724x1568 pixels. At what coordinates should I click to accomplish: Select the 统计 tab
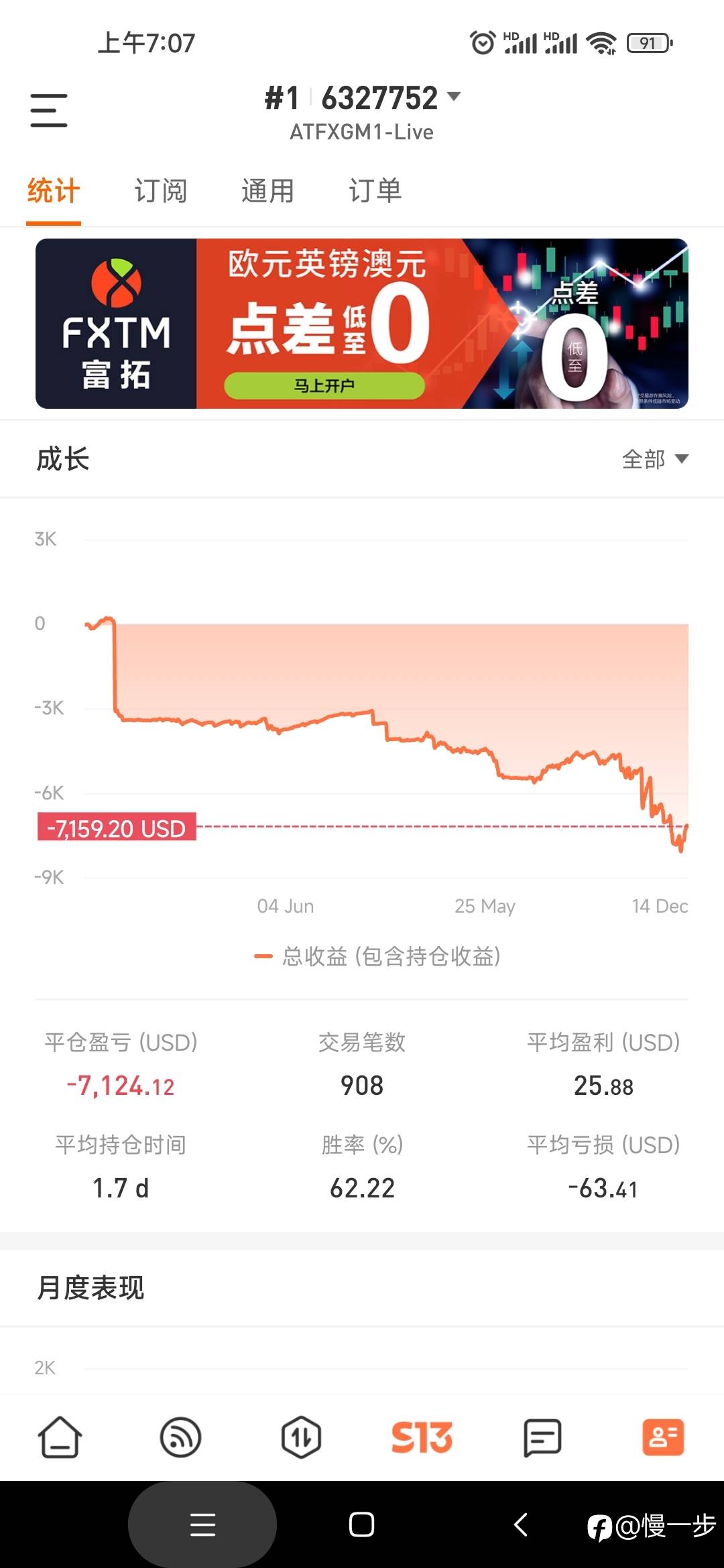[54, 191]
